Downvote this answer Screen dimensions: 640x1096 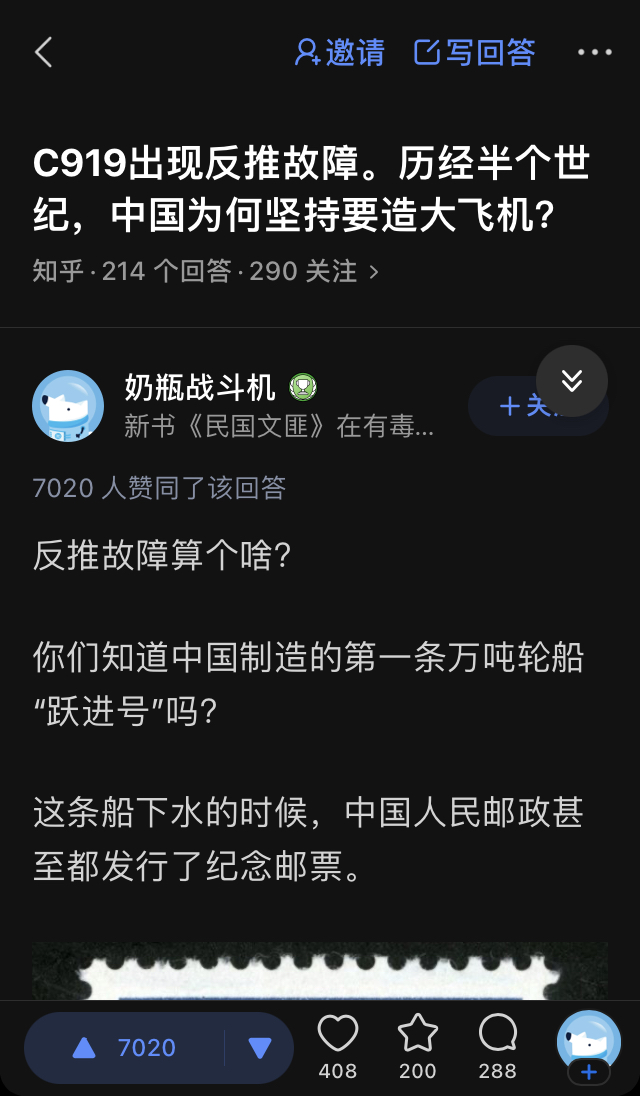[x=260, y=1047]
